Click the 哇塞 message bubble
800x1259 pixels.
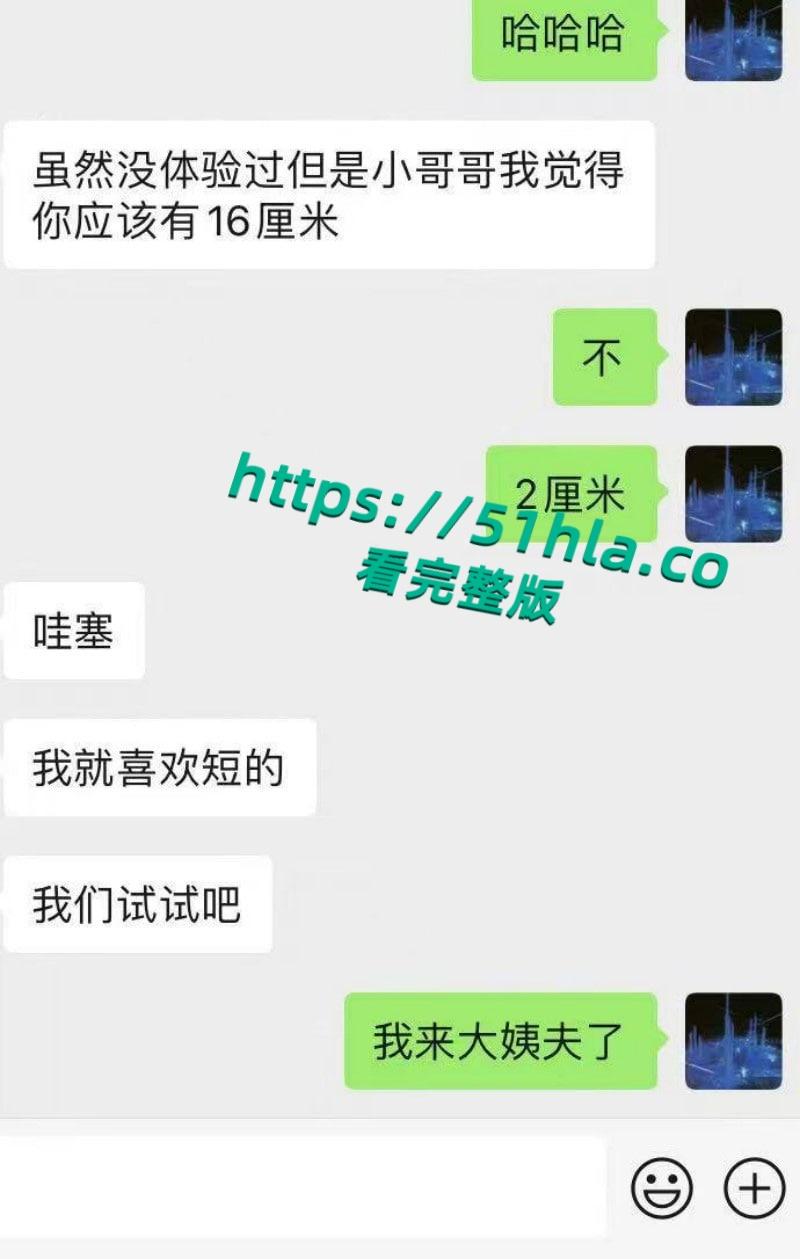(75, 628)
